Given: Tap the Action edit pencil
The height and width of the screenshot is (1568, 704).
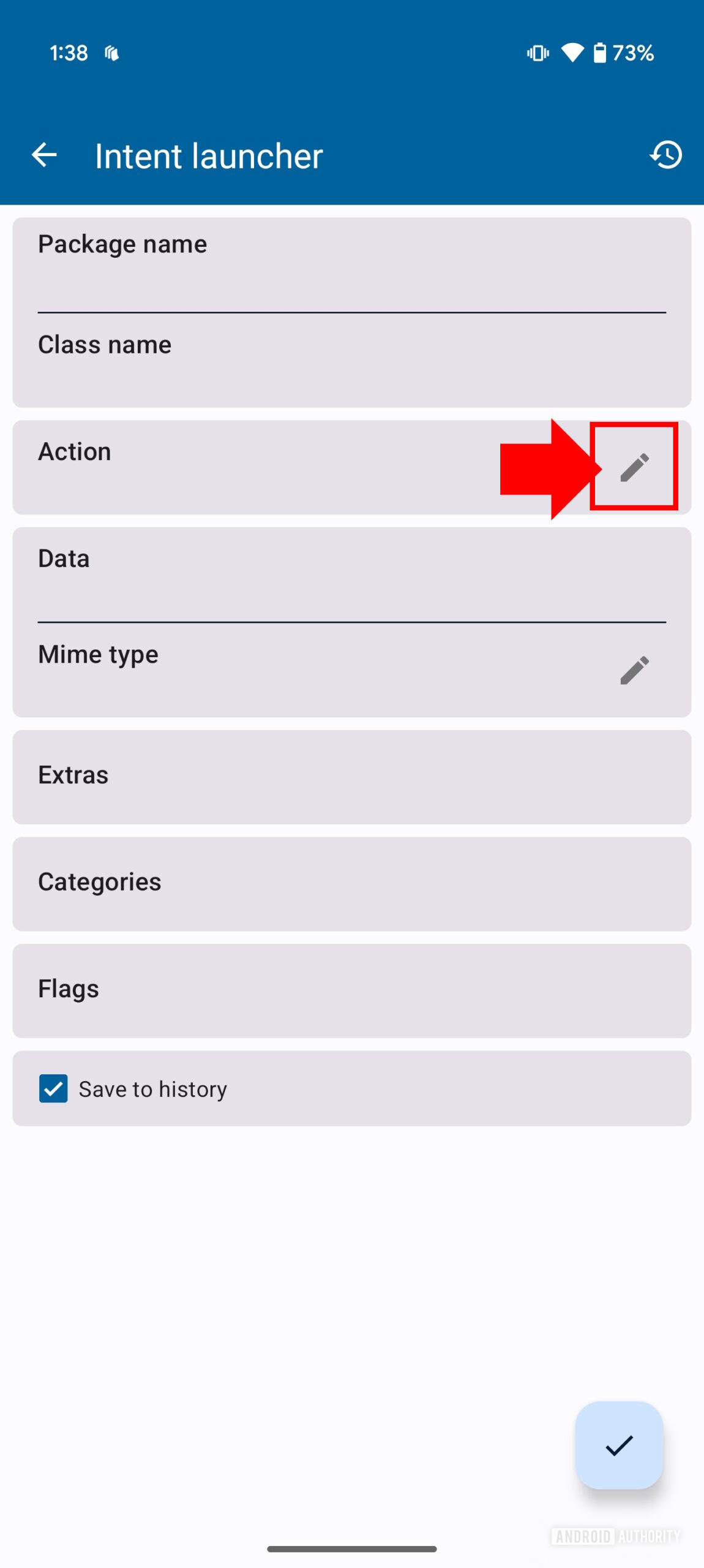Looking at the screenshot, I should coord(634,467).
